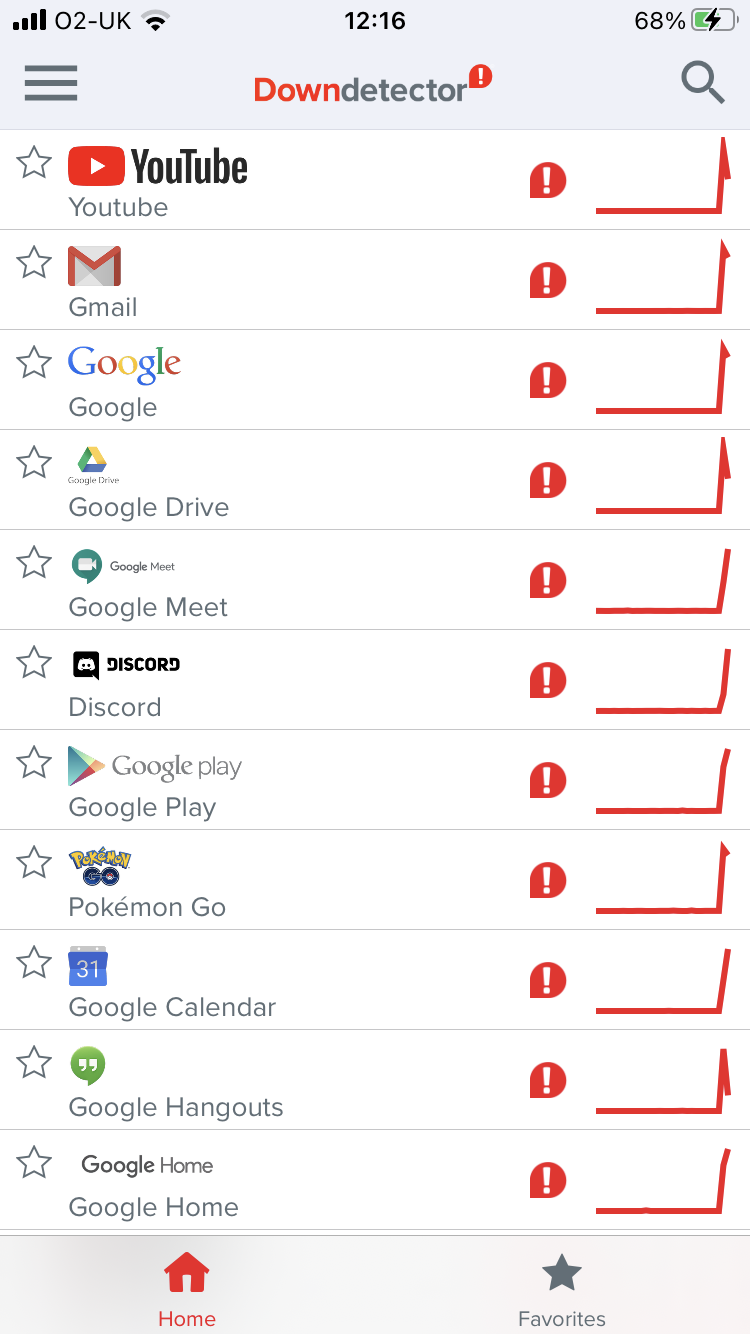Select the Home tab
750x1334 pixels.
tap(187, 1290)
